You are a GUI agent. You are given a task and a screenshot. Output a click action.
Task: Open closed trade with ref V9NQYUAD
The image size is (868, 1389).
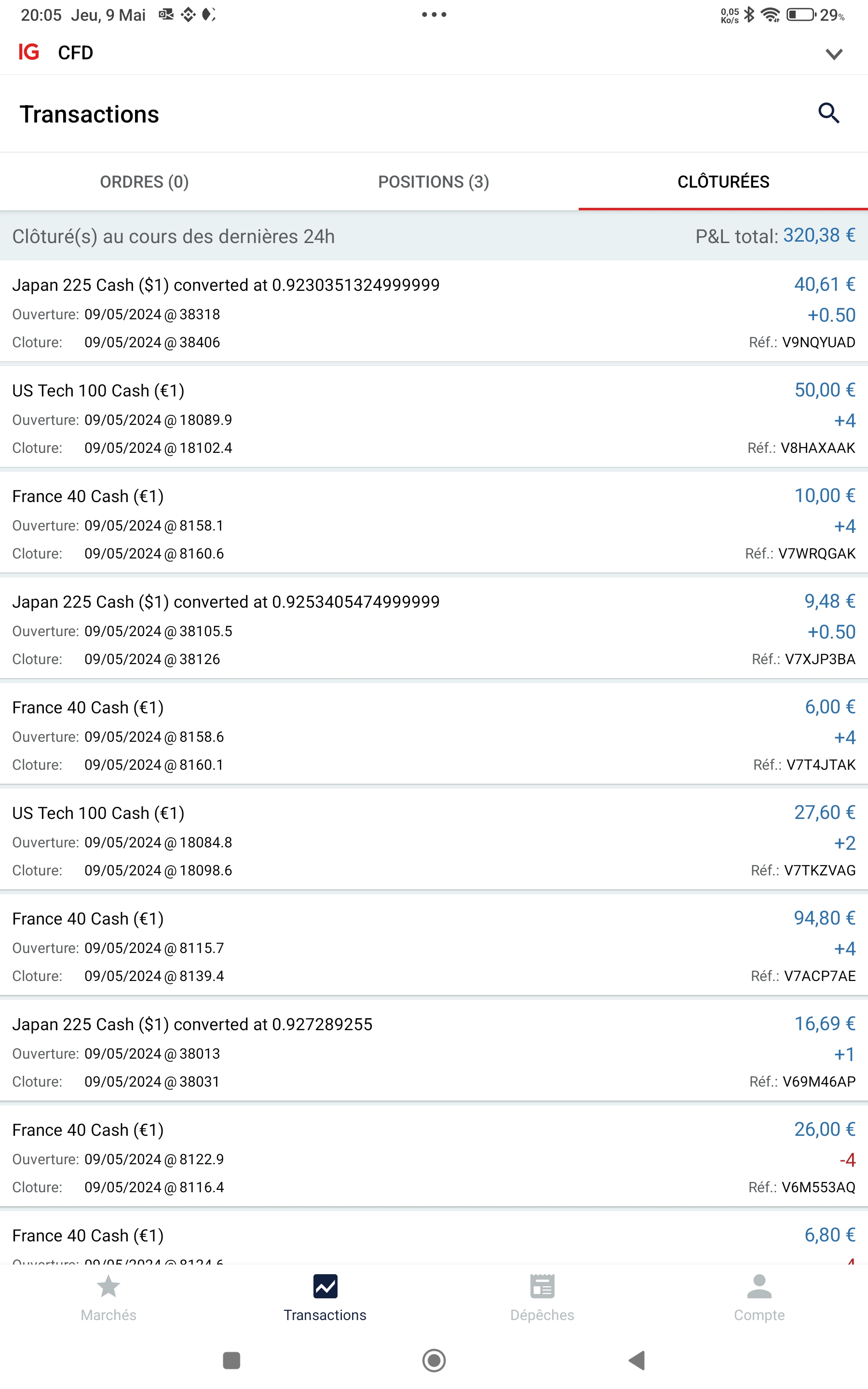[434, 313]
